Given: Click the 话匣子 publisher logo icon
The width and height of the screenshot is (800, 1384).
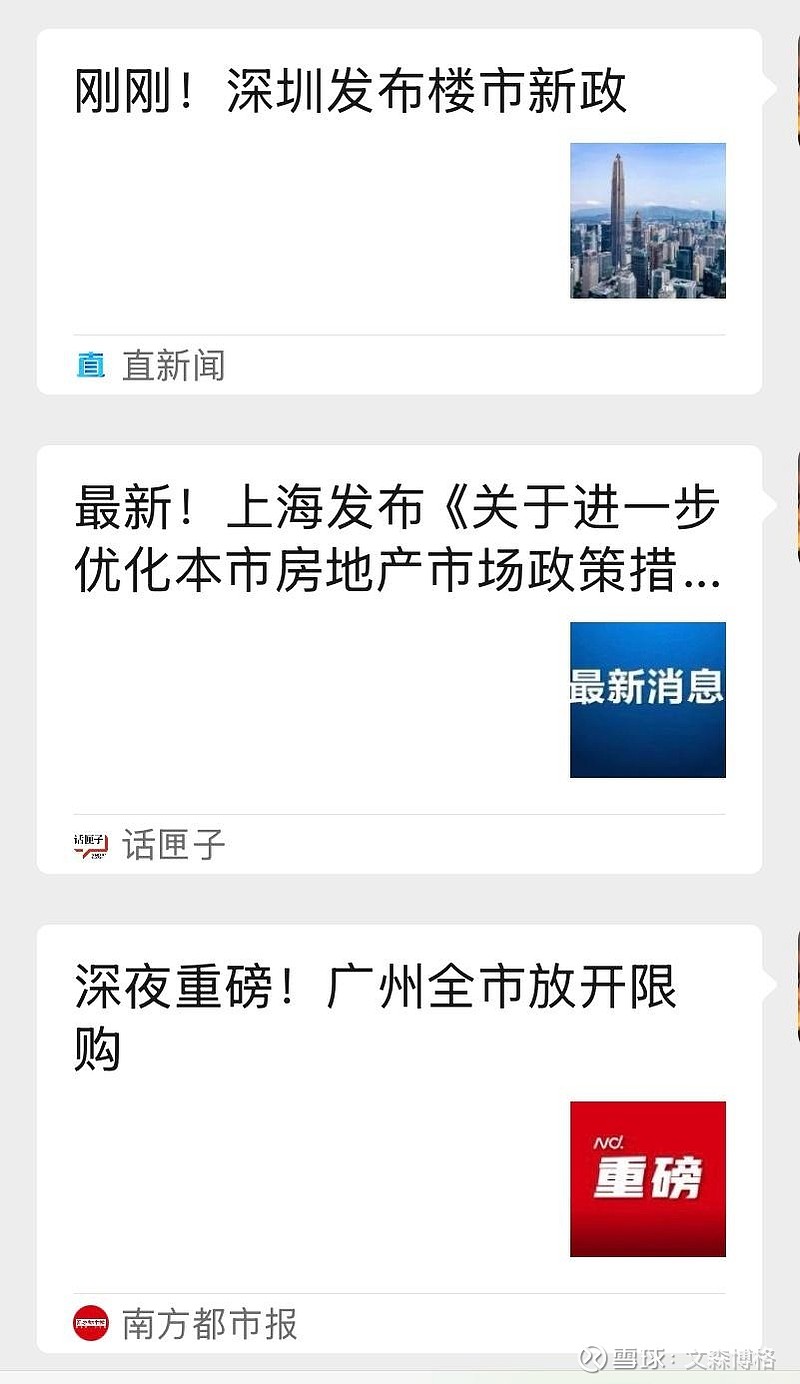Looking at the screenshot, I should (x=92, y=845).
